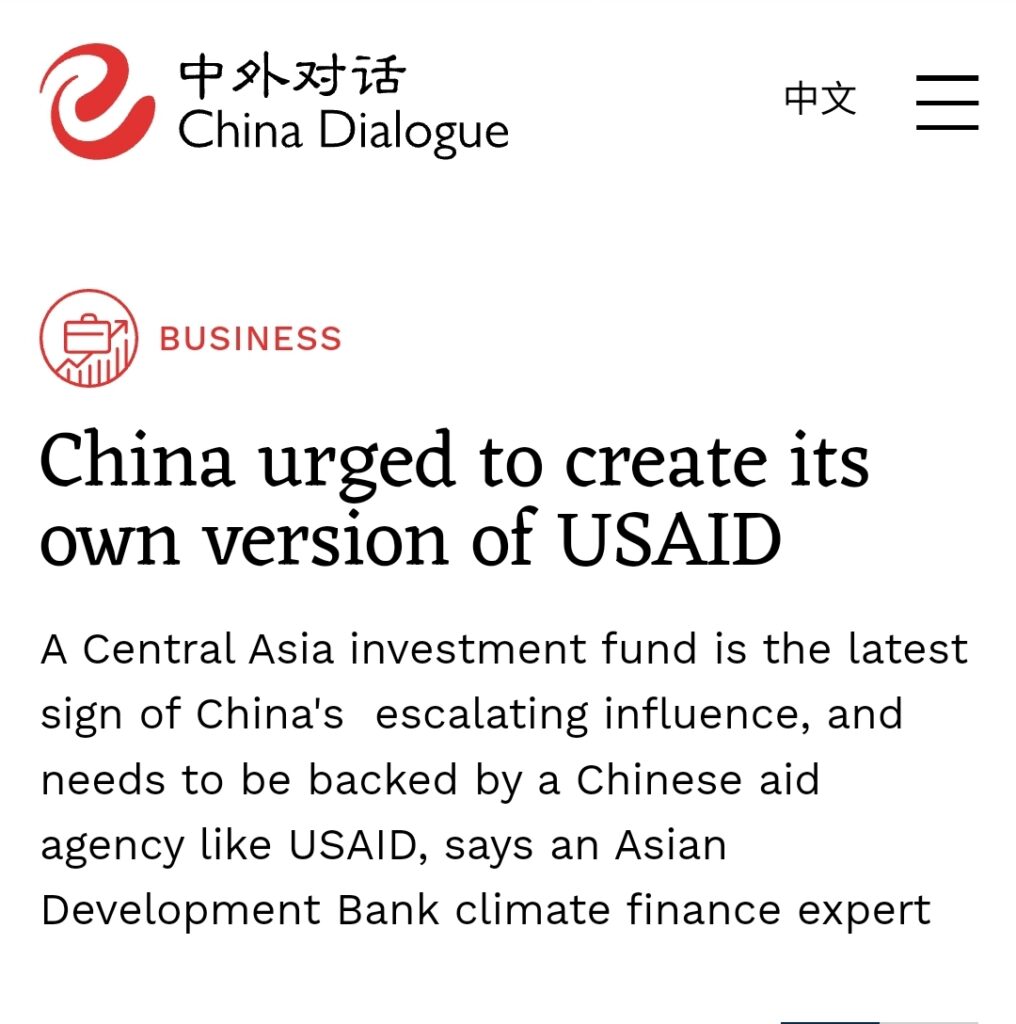Switch language to 中文
1016x1024 pixels.
(x=819, y=99)
